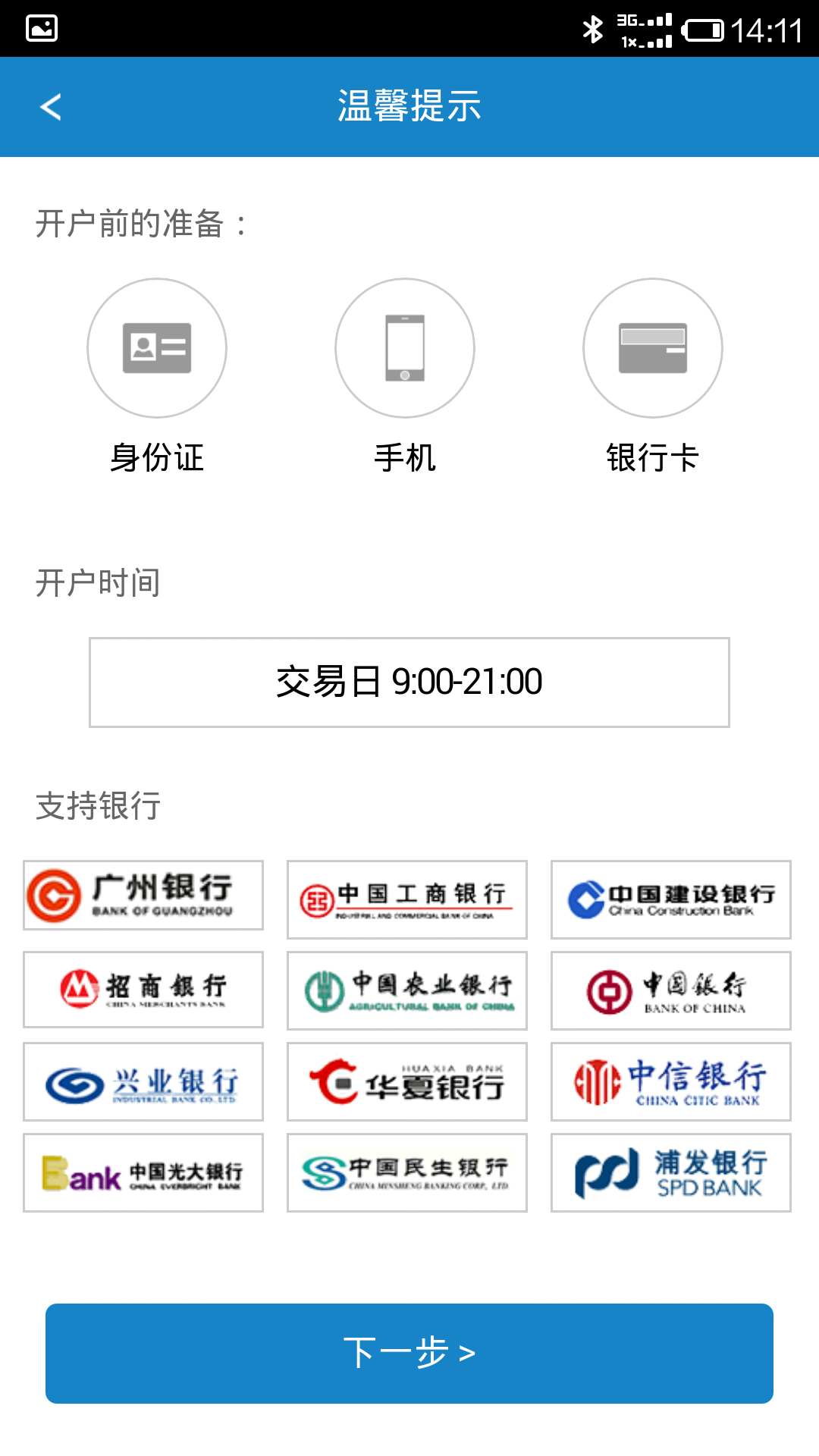
Task: Tap the China CITIC Bank logo
Action: 670,1081
